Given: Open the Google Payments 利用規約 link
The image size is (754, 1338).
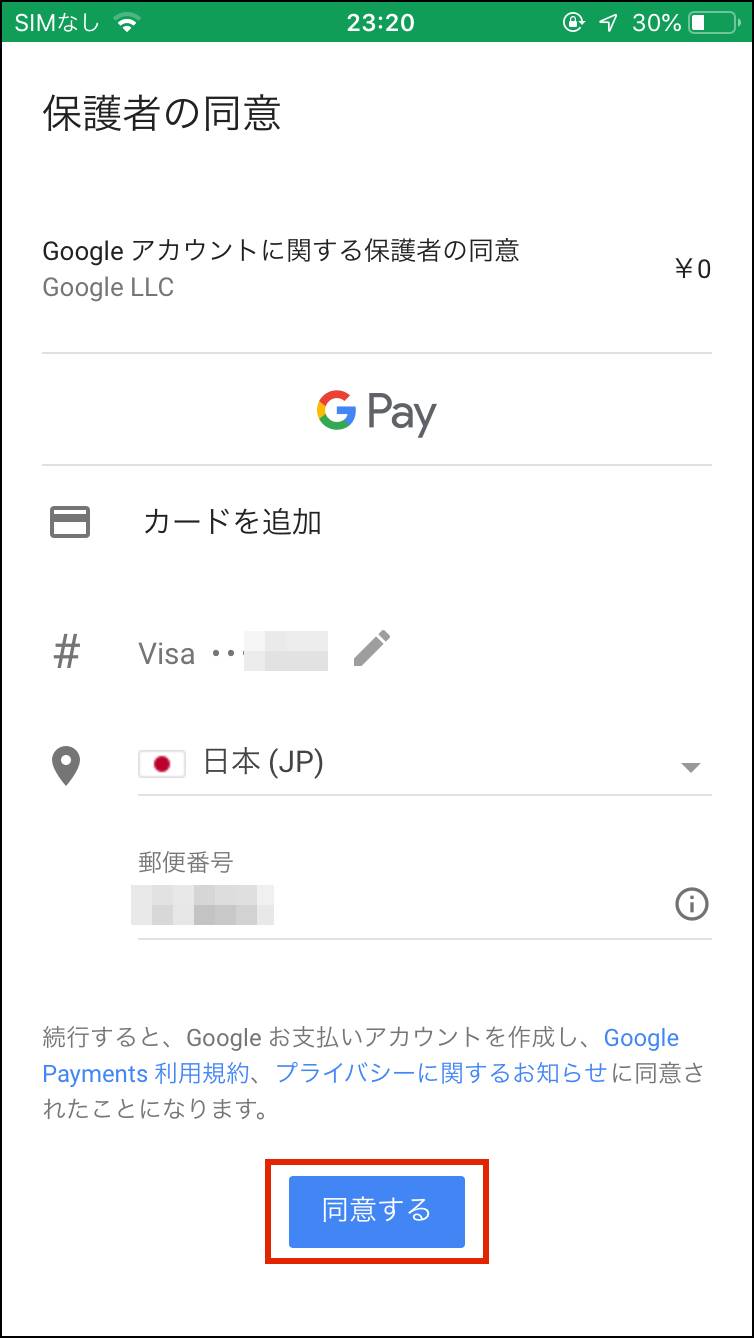Looking at the screenshot, I should [x=361, y=1056].
